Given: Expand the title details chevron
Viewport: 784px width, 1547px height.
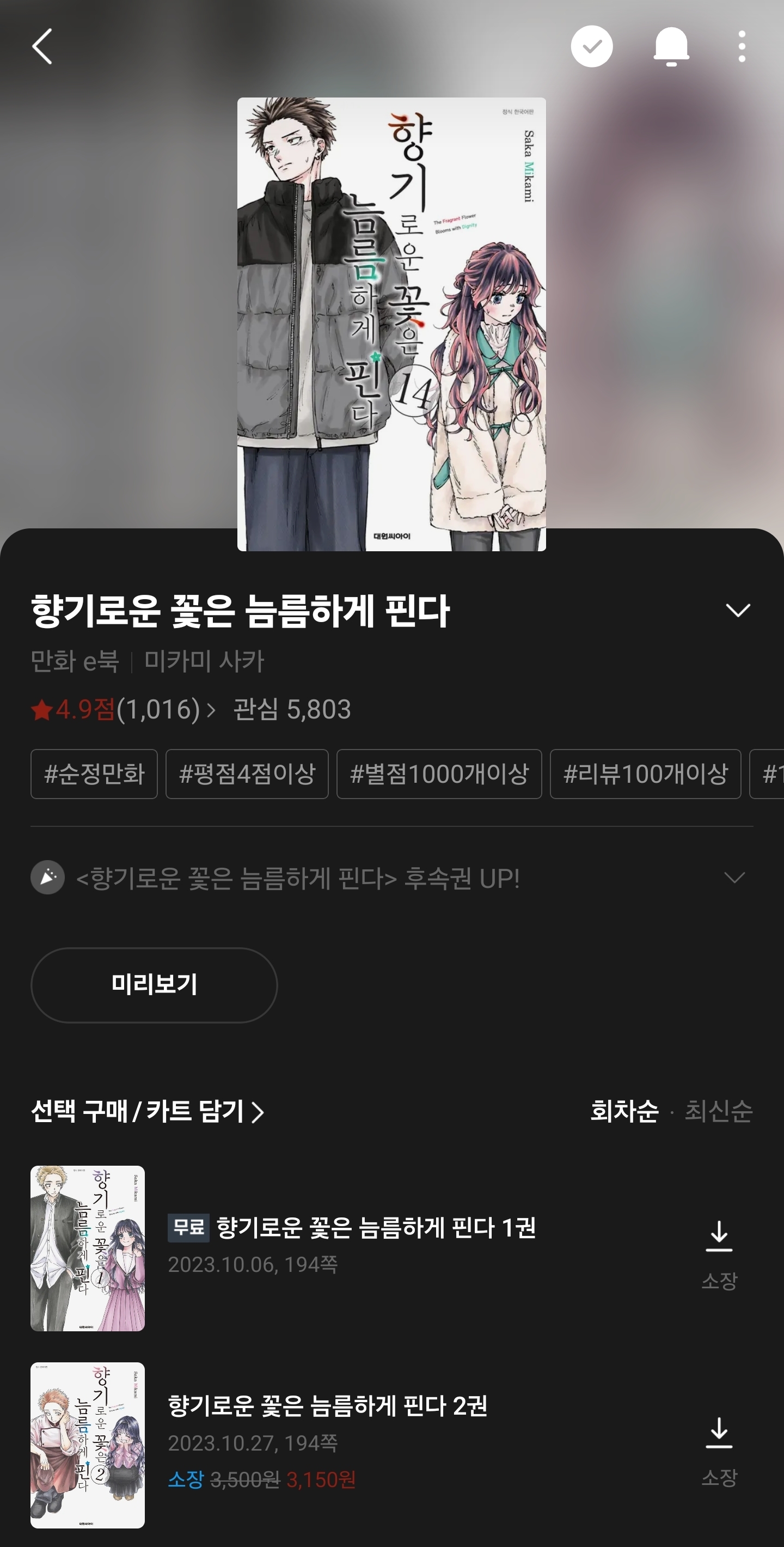Looking at the screenshot, I should pyautogui.click(x=738, y=610).
